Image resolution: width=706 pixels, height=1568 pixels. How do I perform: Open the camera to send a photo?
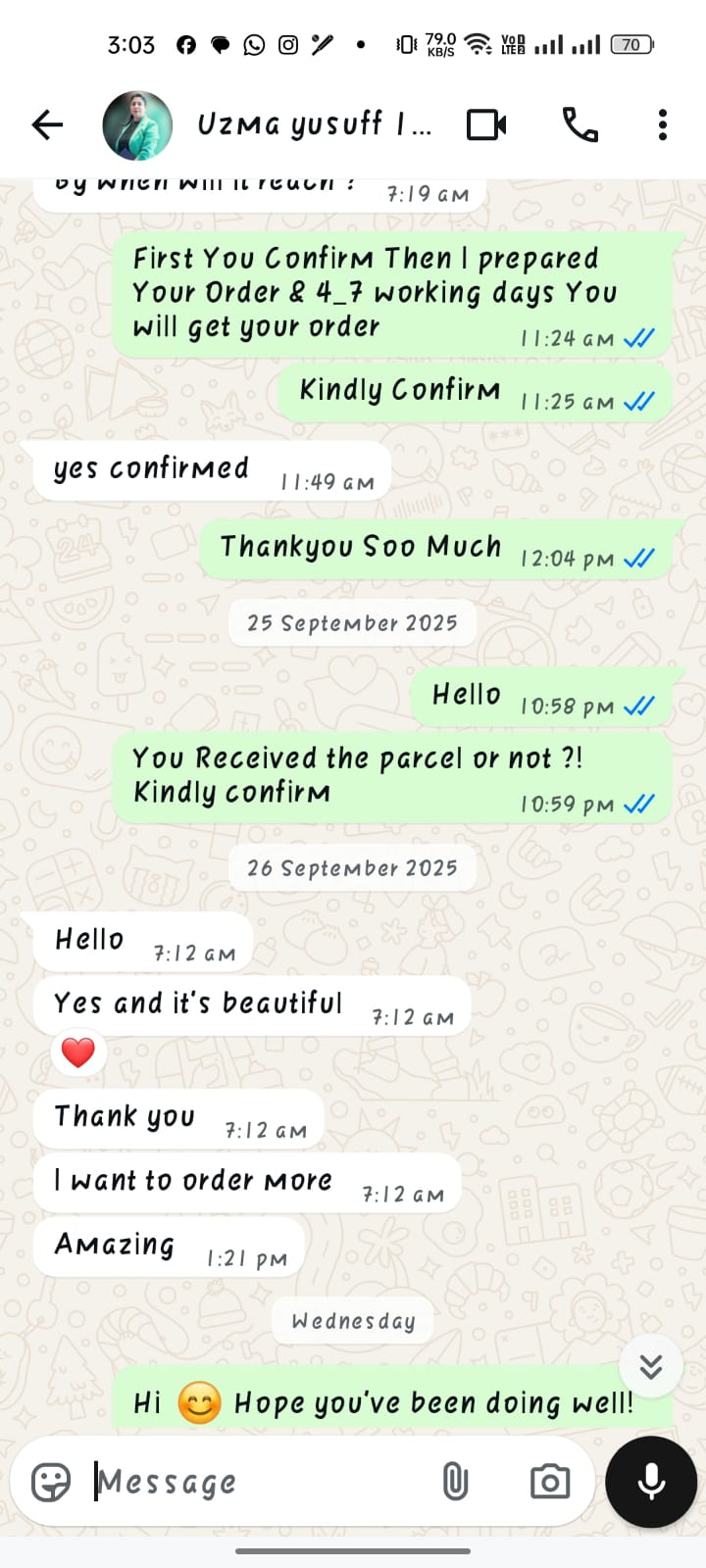550,1482
